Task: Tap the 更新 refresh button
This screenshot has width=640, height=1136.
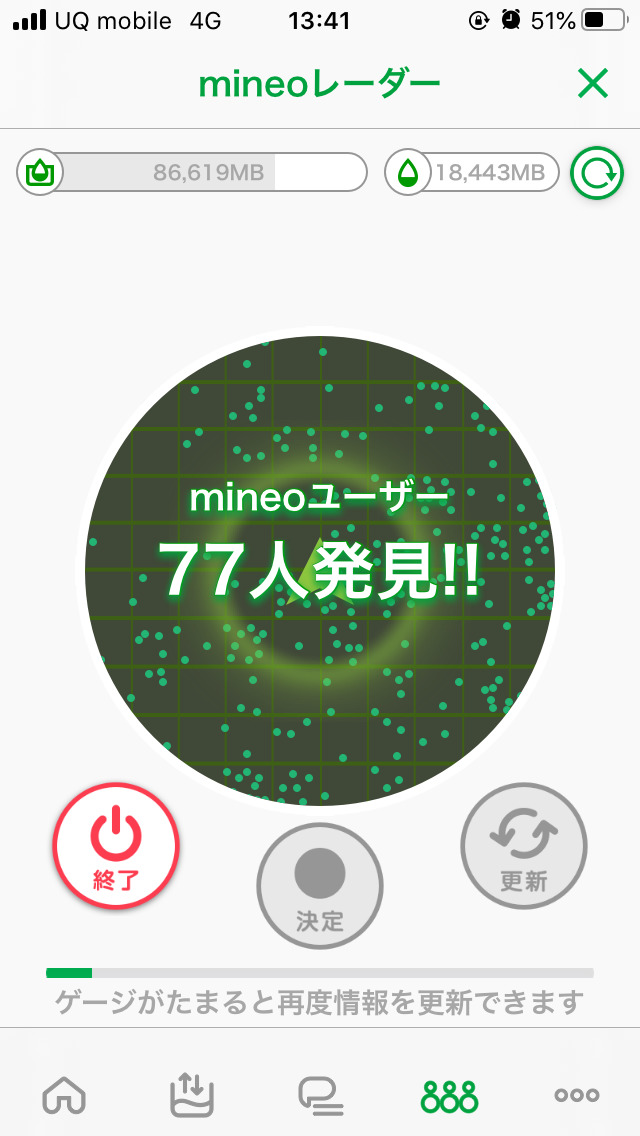Action: point(524,846)
